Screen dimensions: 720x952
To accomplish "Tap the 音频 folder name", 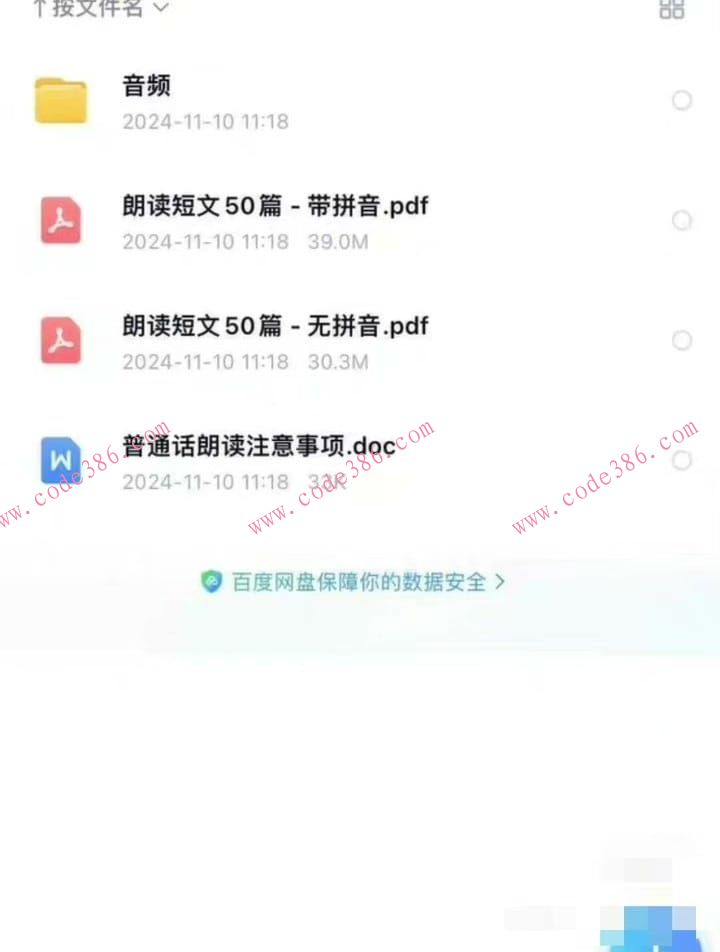I will [146, 86].
